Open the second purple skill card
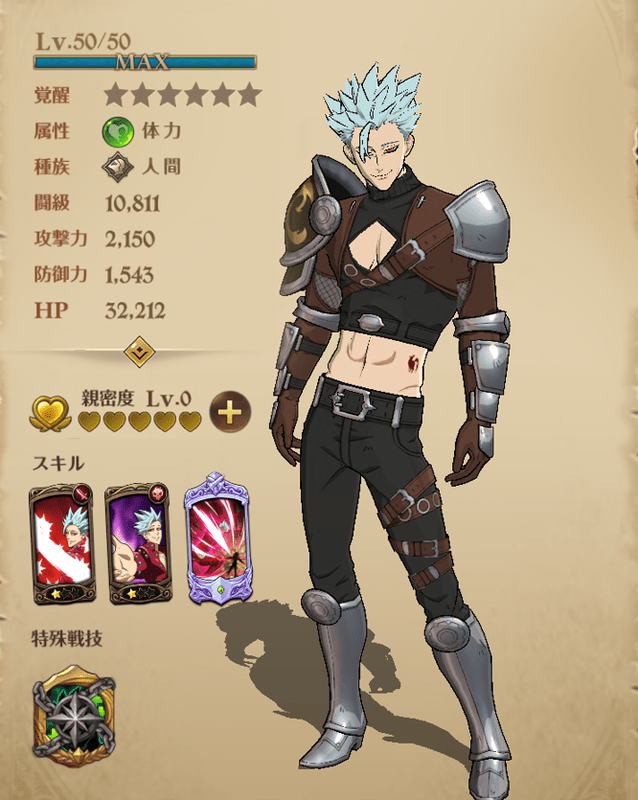638x800 pixels. (x=139, y=544)
